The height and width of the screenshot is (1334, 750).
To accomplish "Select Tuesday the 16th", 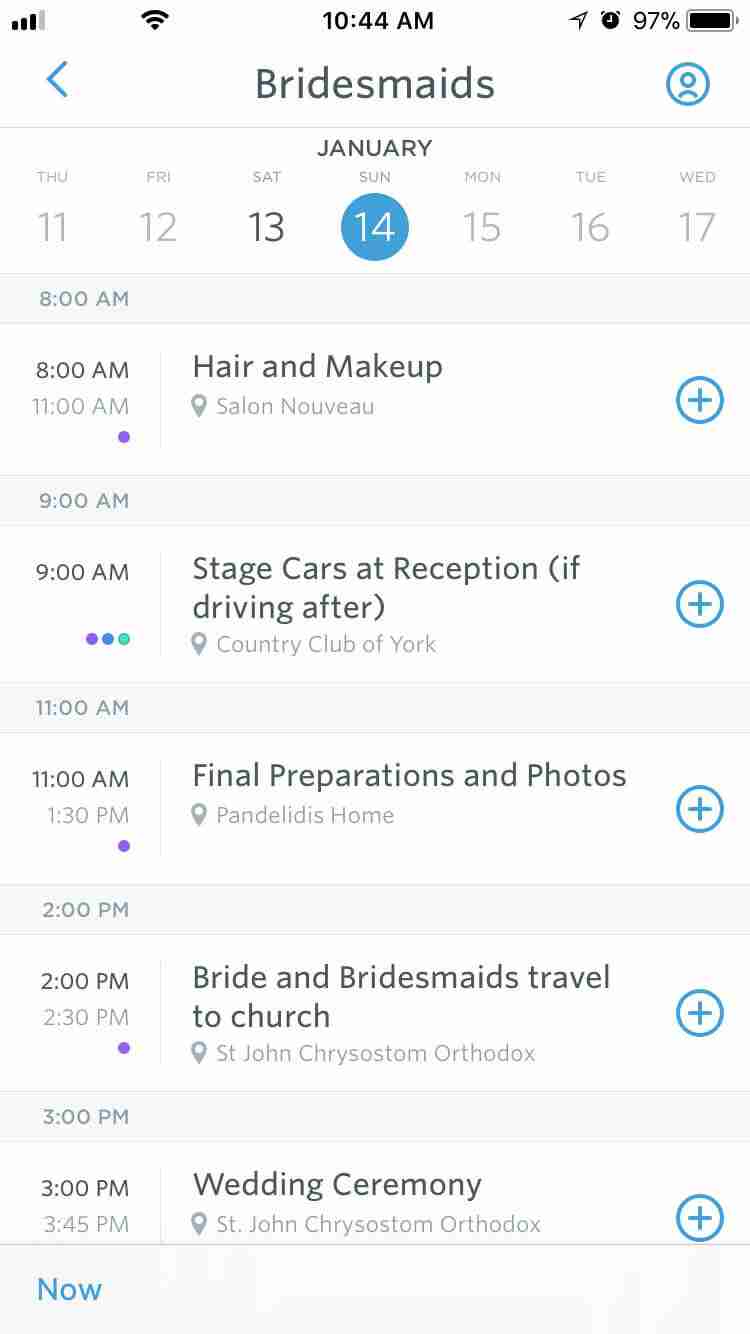I will point(590,226).
